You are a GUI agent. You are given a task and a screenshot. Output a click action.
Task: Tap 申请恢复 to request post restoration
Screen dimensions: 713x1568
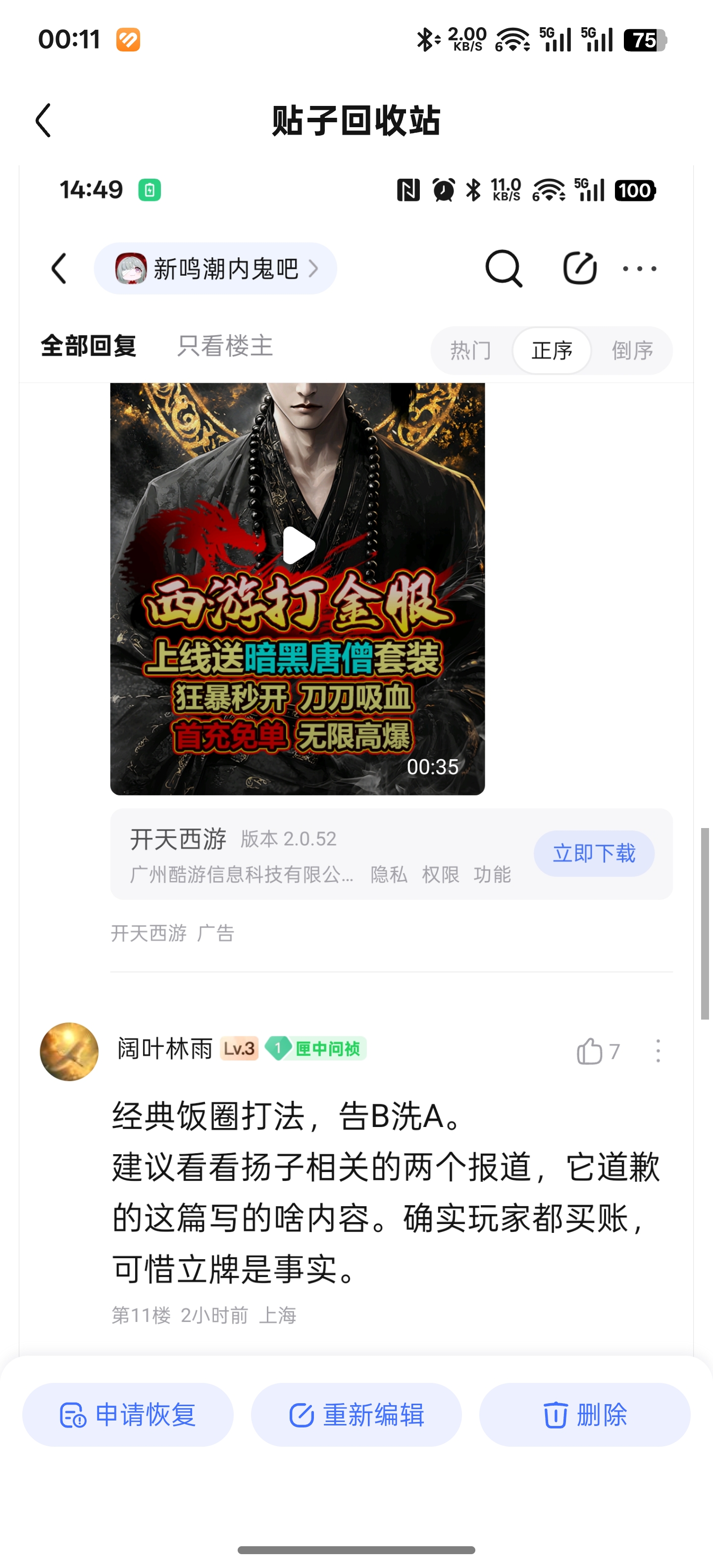128,1415
